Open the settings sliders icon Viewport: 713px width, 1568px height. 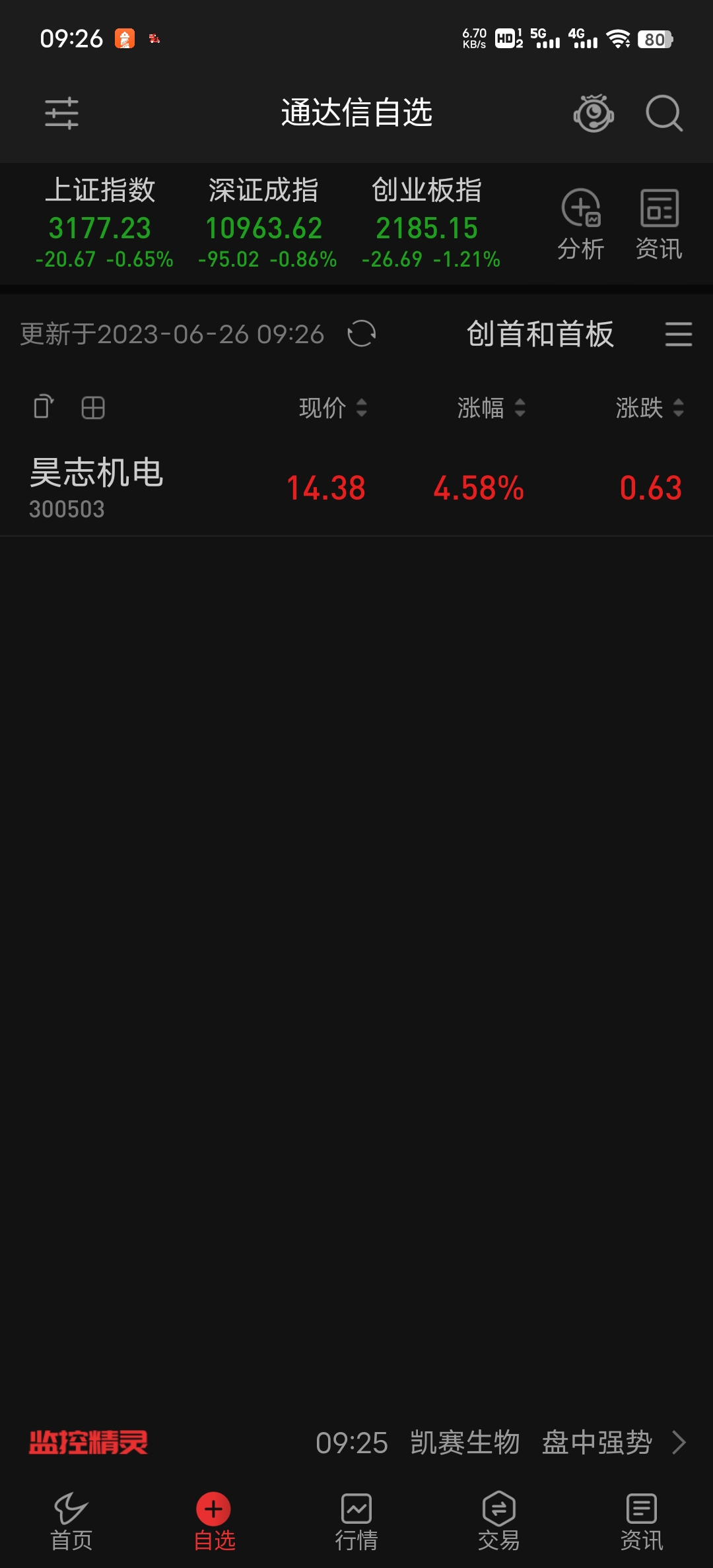pos(61,114)
